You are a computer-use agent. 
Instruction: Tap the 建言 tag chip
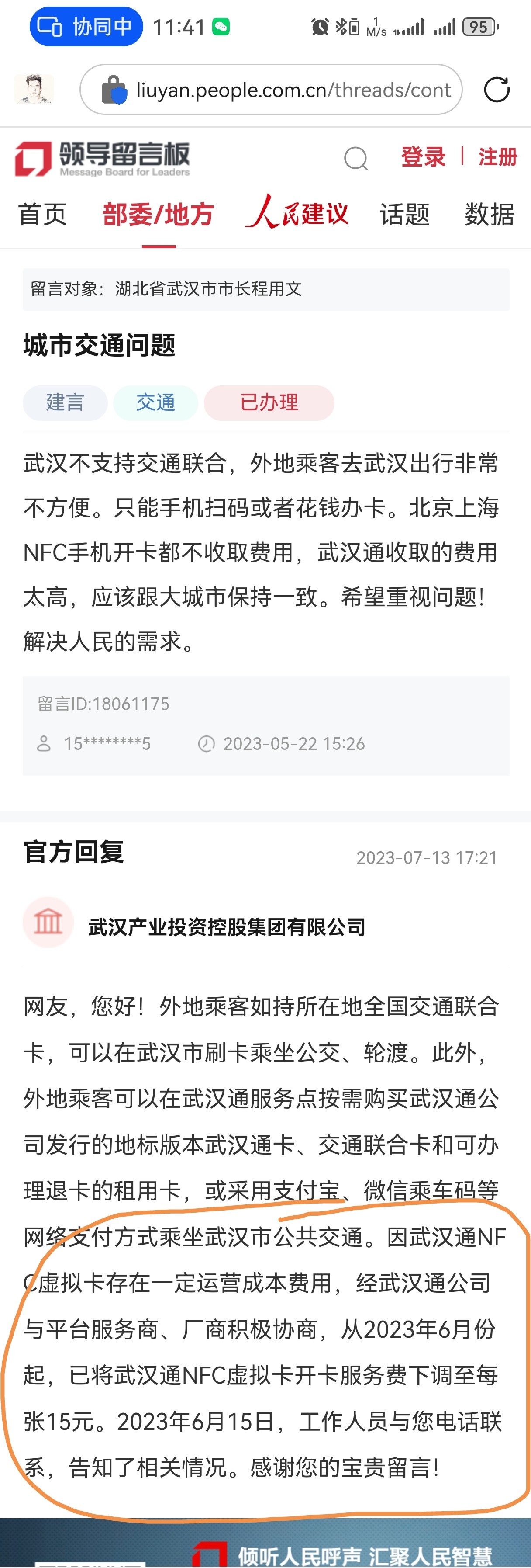65,402
